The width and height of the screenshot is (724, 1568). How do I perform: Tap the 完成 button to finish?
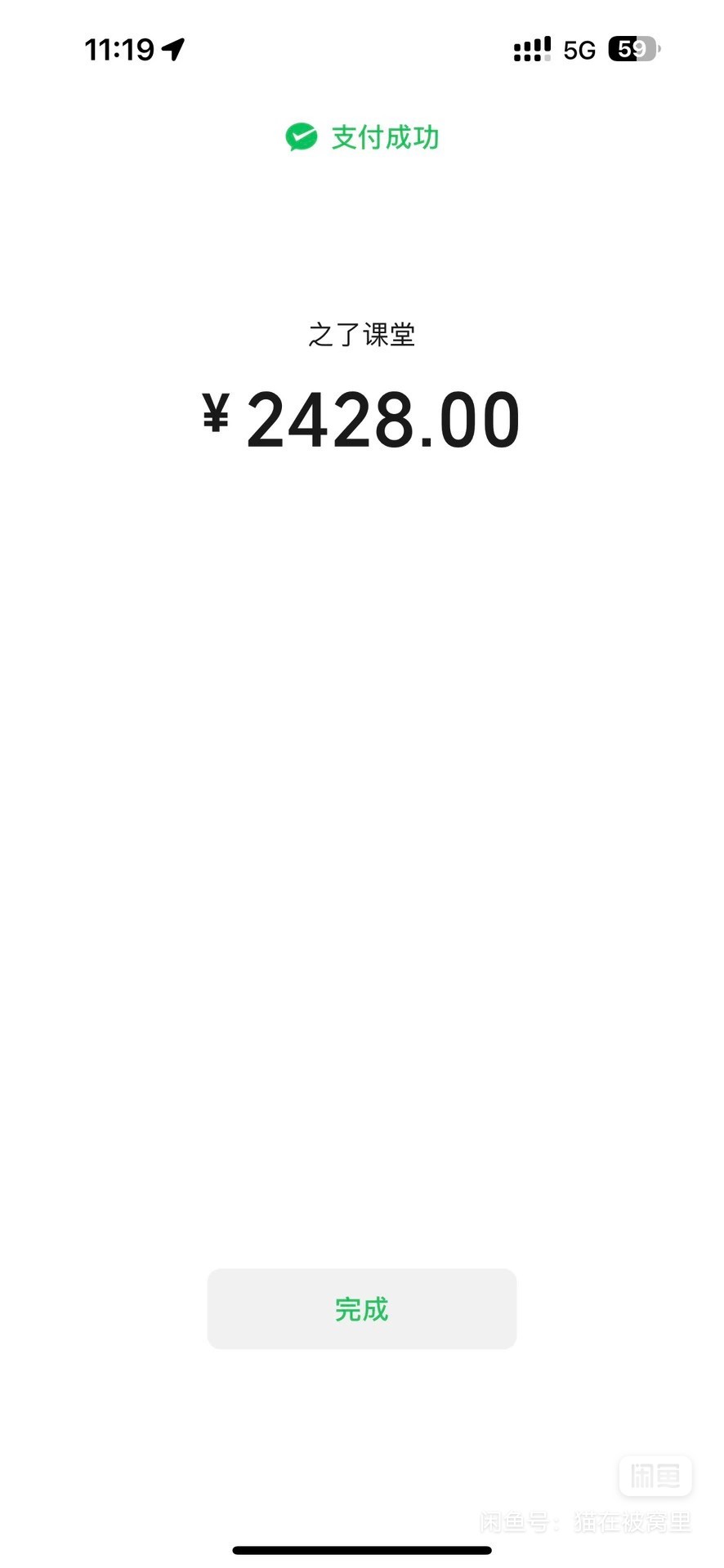point(361,1308)
